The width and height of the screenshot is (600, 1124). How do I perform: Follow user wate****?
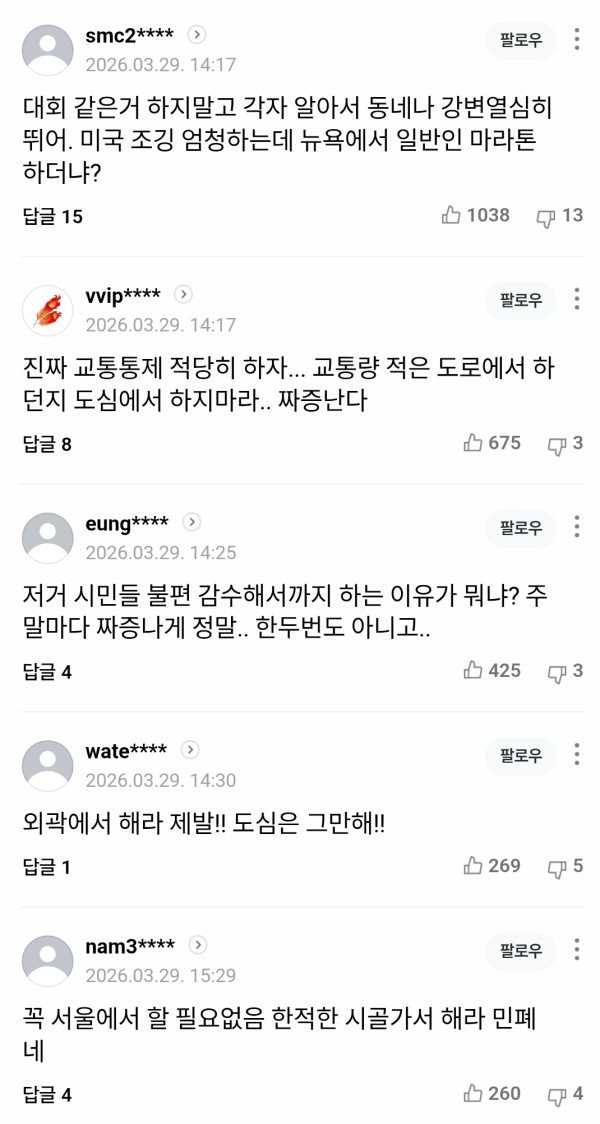pyautogui.click(x=520, y=755)
